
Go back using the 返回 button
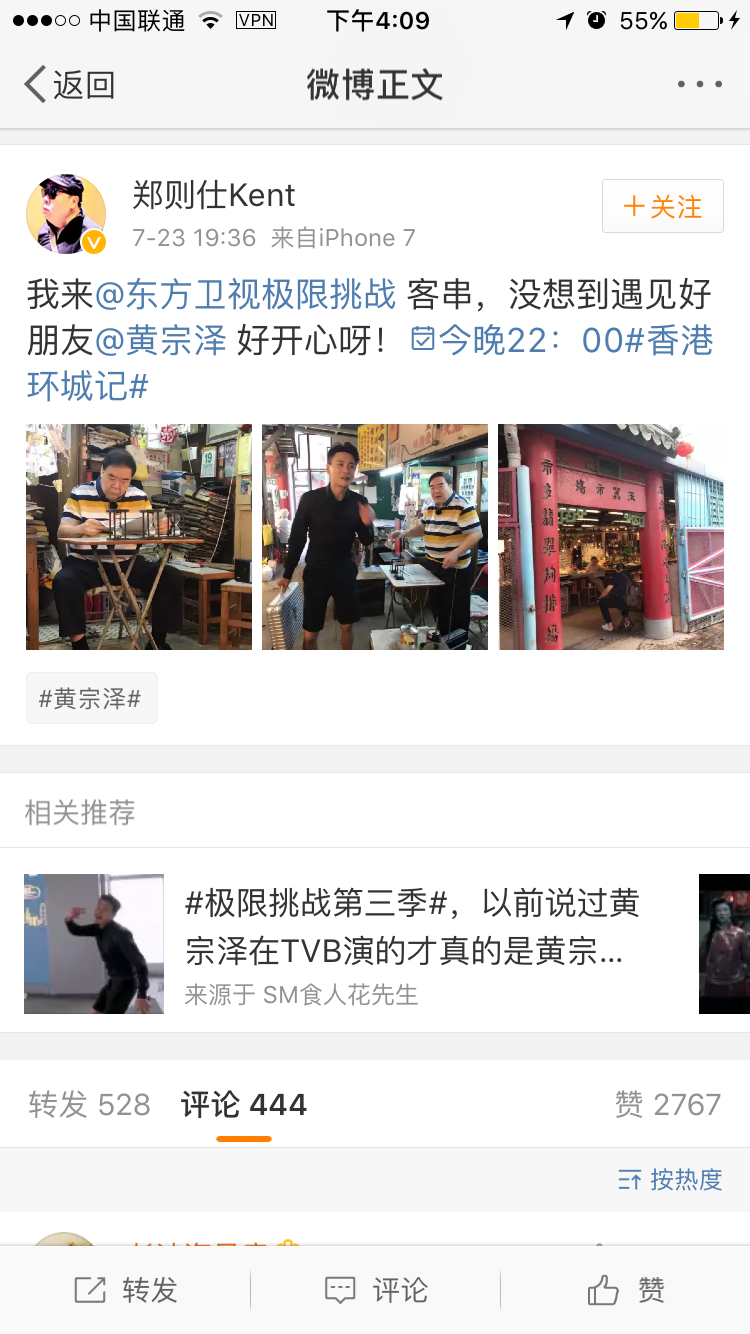[x=70, y=85]
